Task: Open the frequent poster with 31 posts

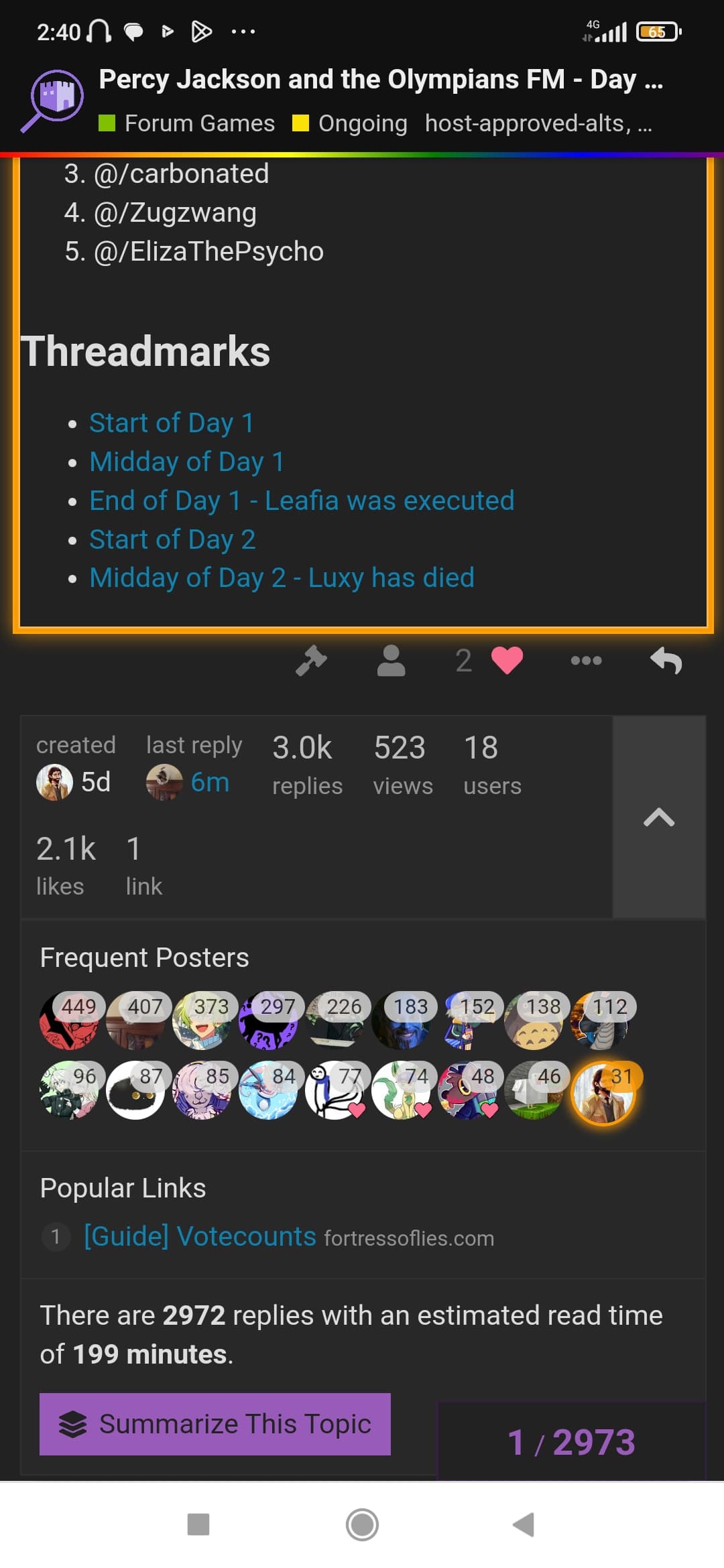Action: click(603, 1090)
